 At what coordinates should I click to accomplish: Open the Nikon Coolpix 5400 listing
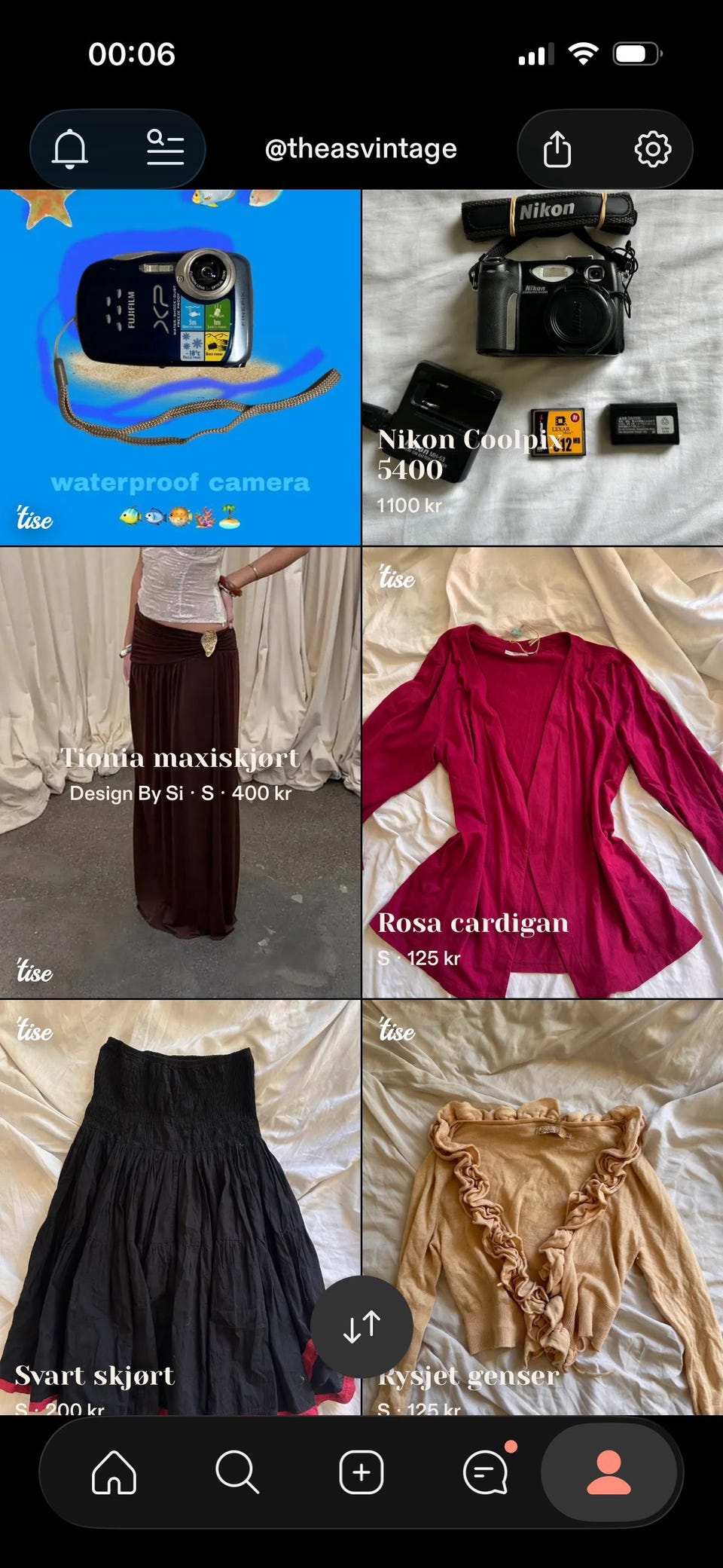(x=543, y=368)
